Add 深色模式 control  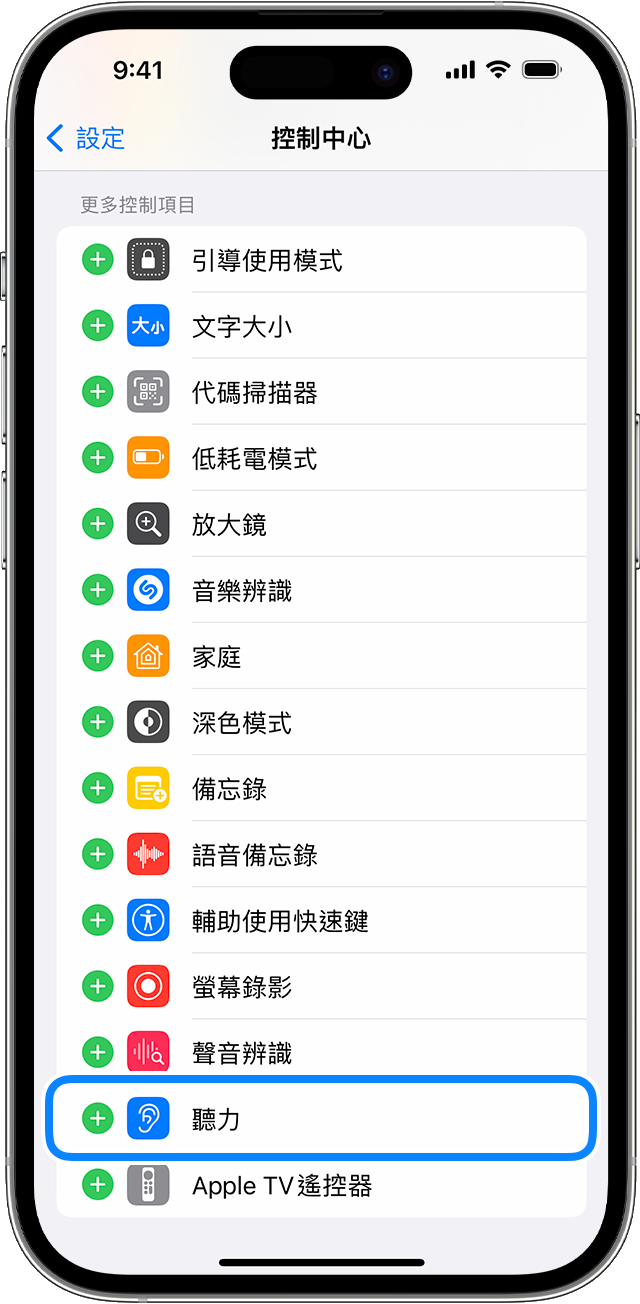(97, 723)
